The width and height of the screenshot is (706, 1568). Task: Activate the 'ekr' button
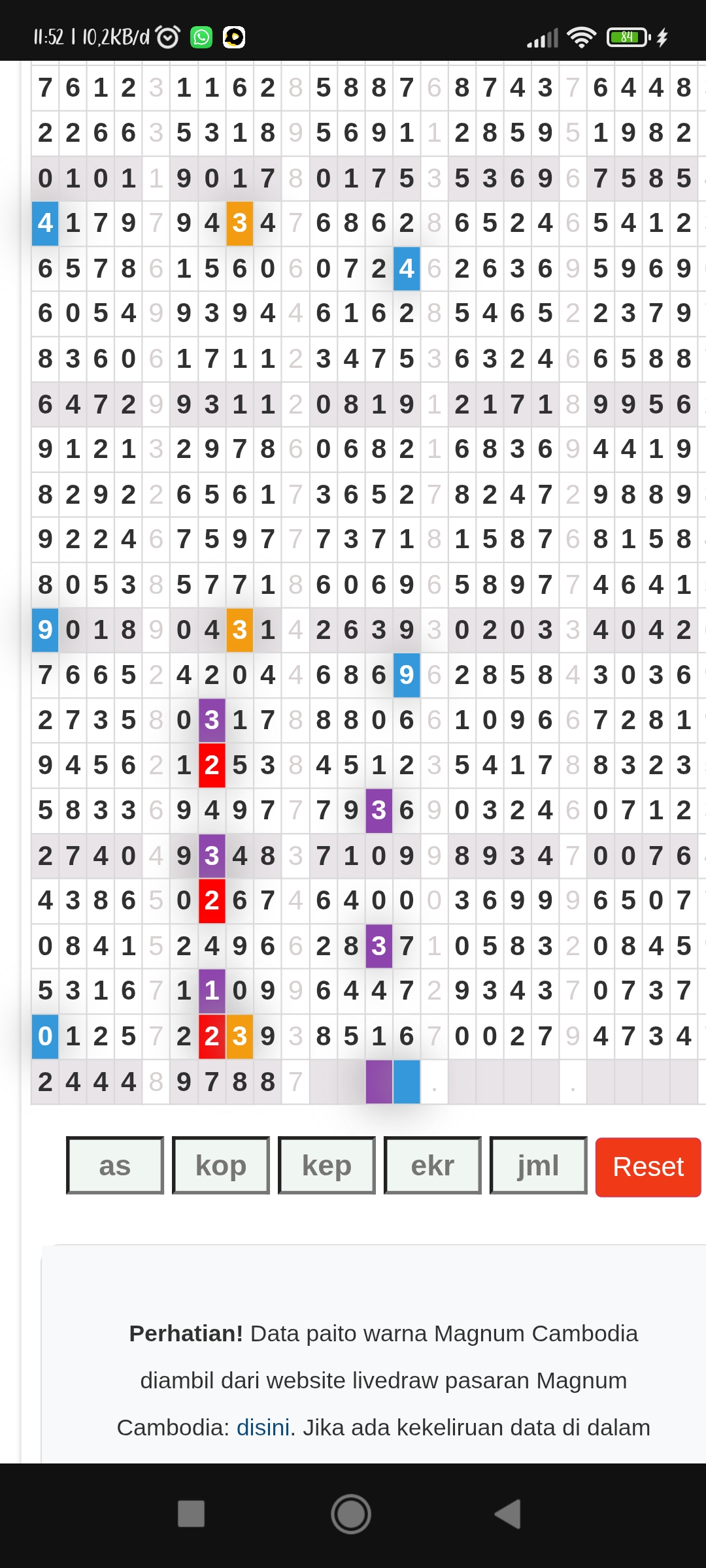[433, 1166]
